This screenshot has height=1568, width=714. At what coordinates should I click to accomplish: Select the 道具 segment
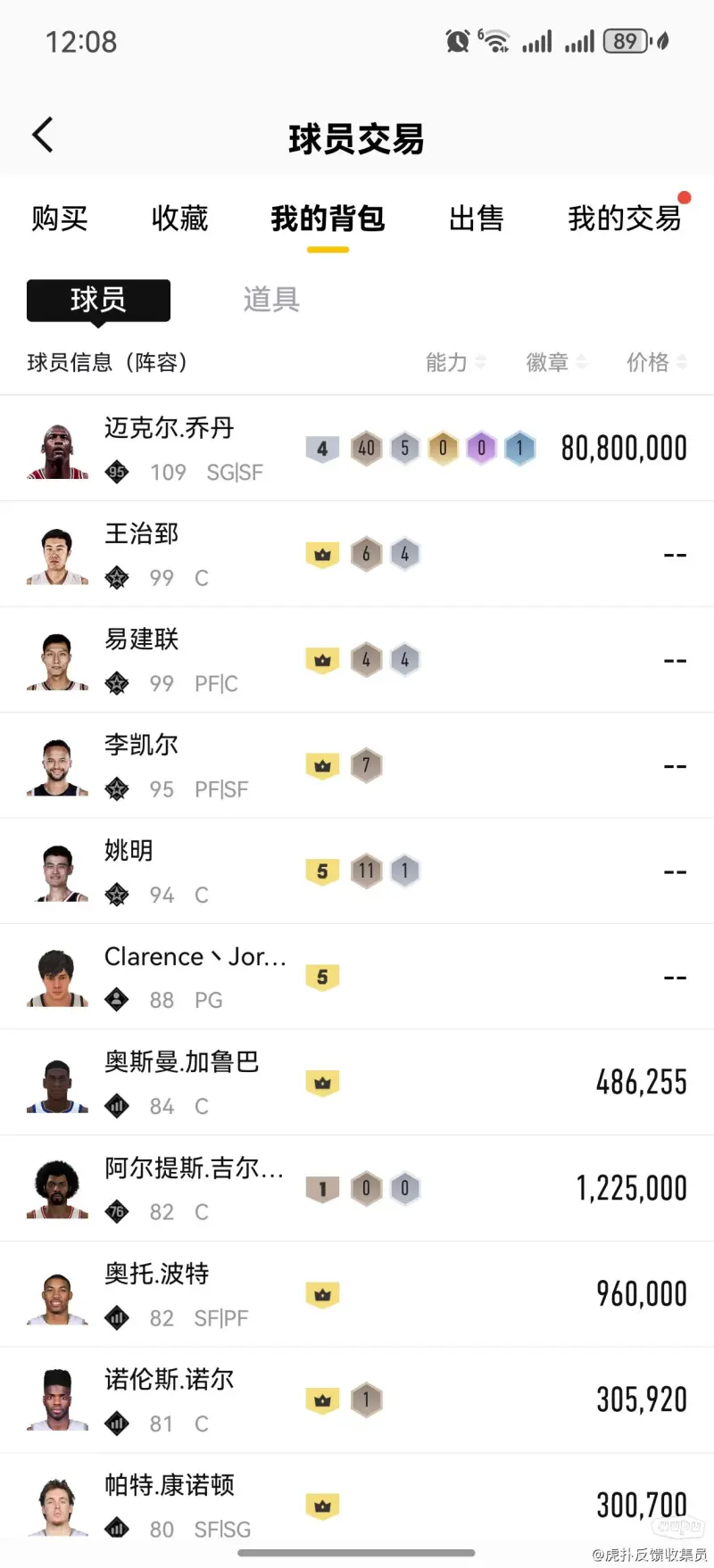270,300
